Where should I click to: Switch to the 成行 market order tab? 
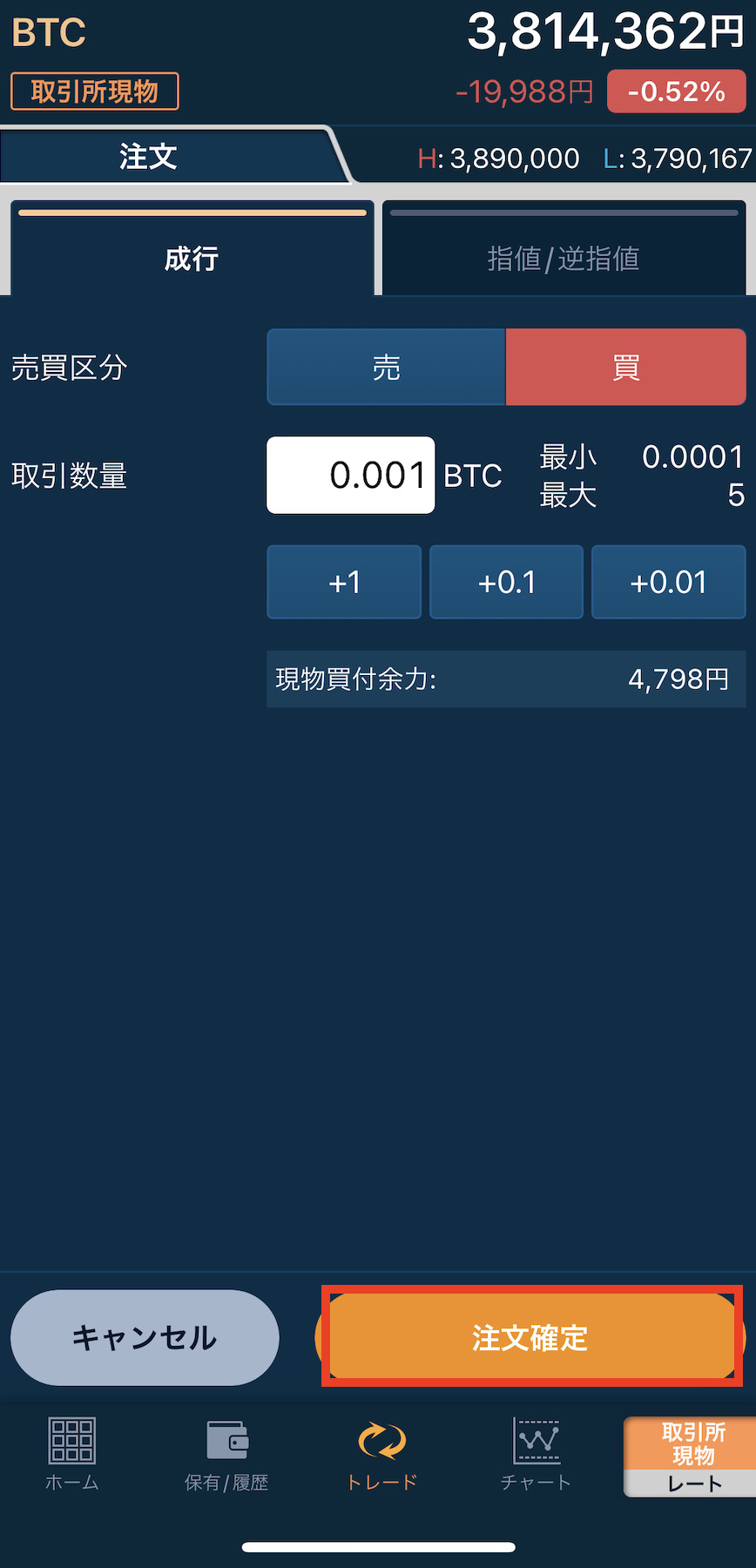[x=192, y=249]
